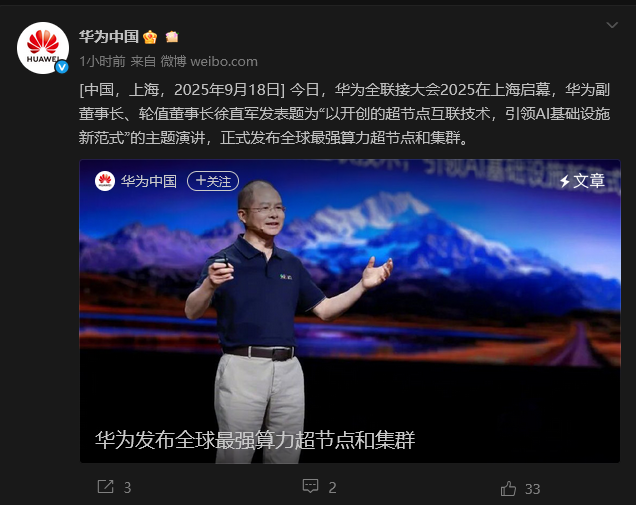Follow 华为中国 with +关注 button
The width and height of the screenshot is (636, 505).
[x=212, y=181]
